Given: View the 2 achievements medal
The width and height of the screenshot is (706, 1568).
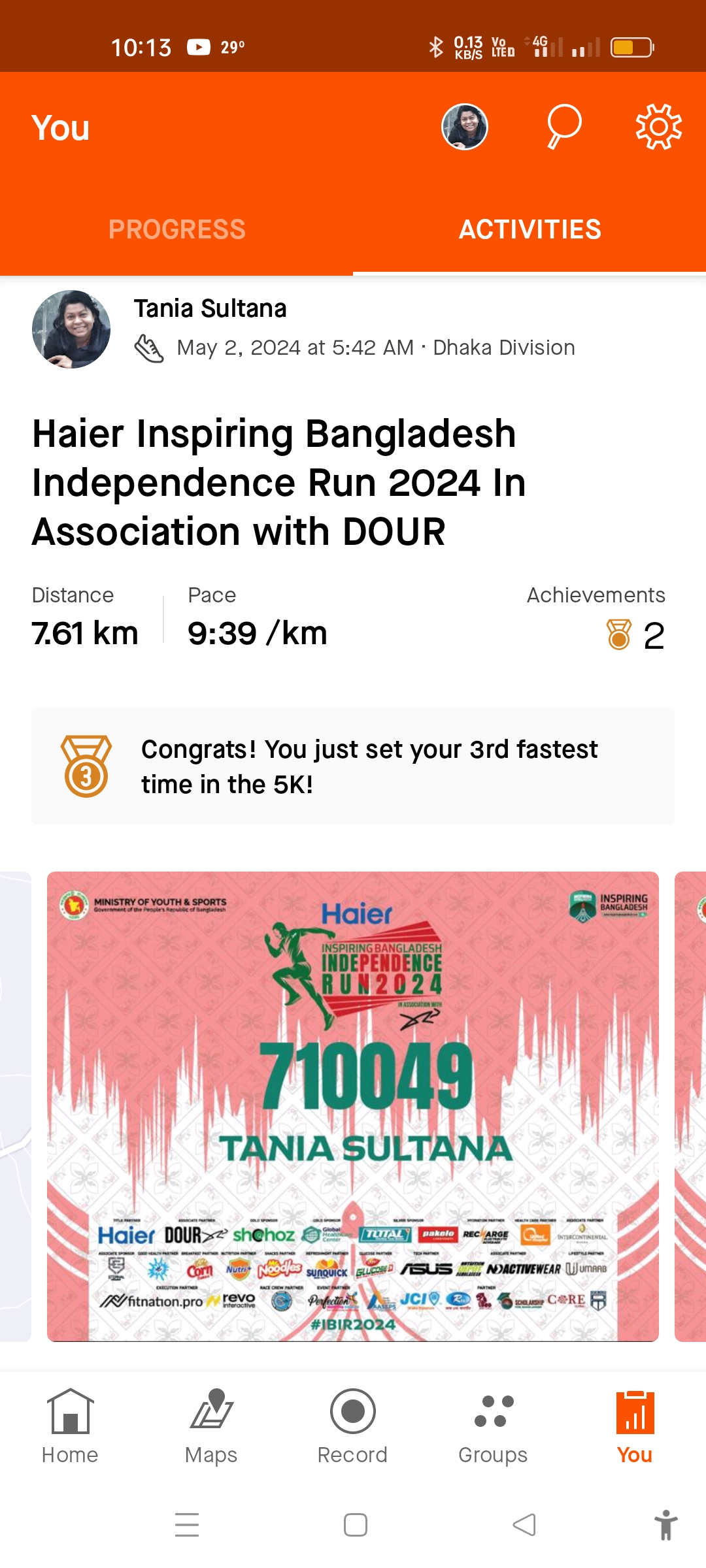Looking at the screenshot, I should pos(635,634).
